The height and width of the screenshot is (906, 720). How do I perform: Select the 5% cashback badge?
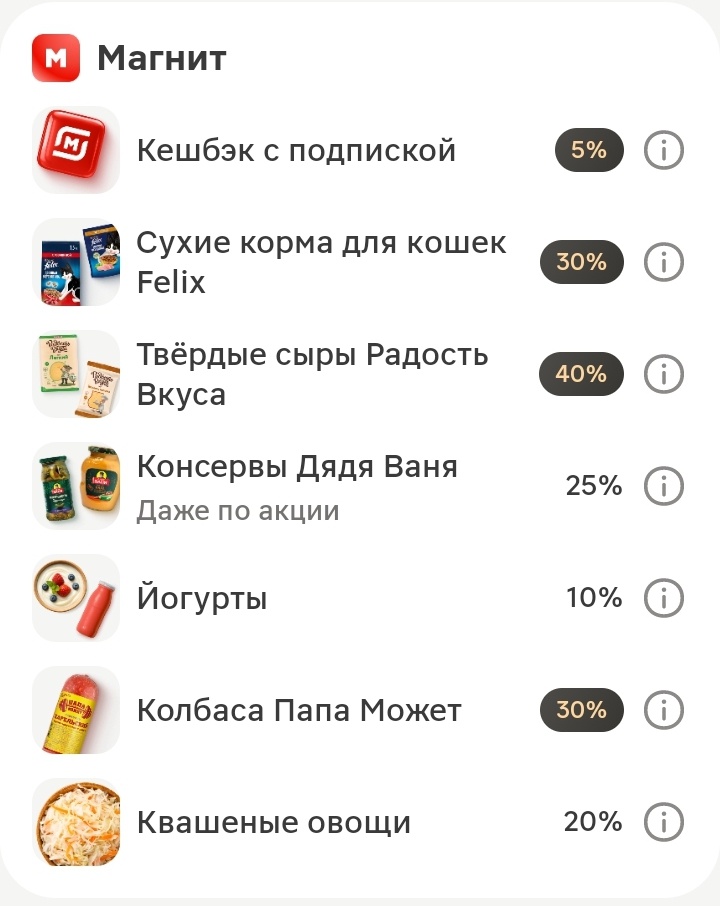click(587, 150)
